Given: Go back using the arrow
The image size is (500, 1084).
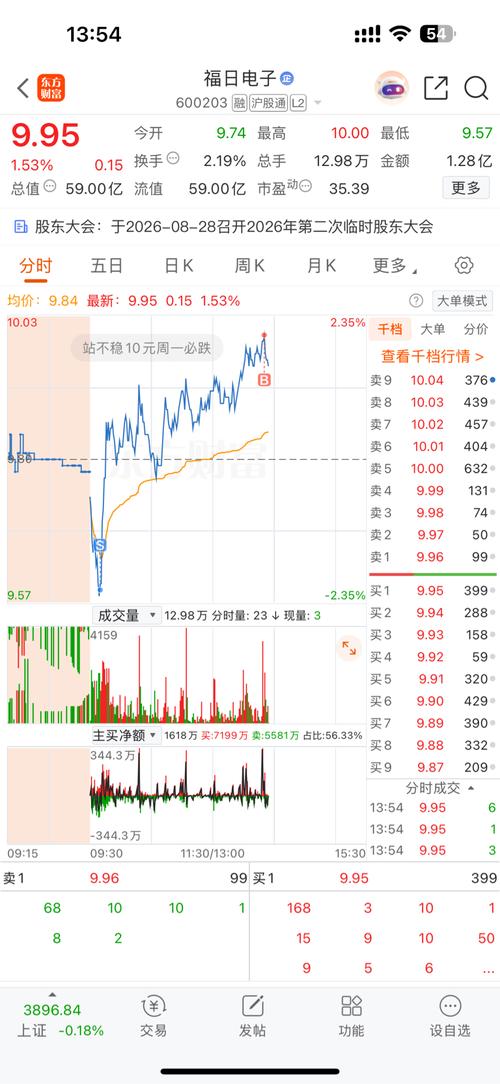Looking at the screenshot, I should coord(22,88).
